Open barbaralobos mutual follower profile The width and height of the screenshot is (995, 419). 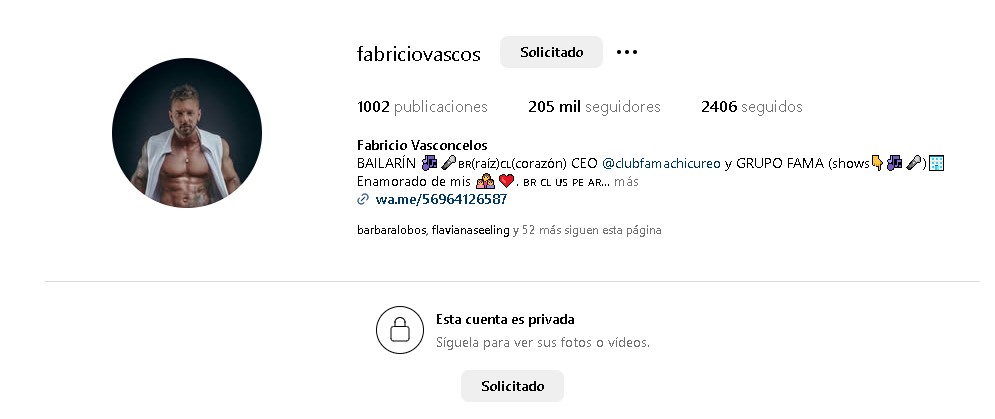(x=391, y=230)
